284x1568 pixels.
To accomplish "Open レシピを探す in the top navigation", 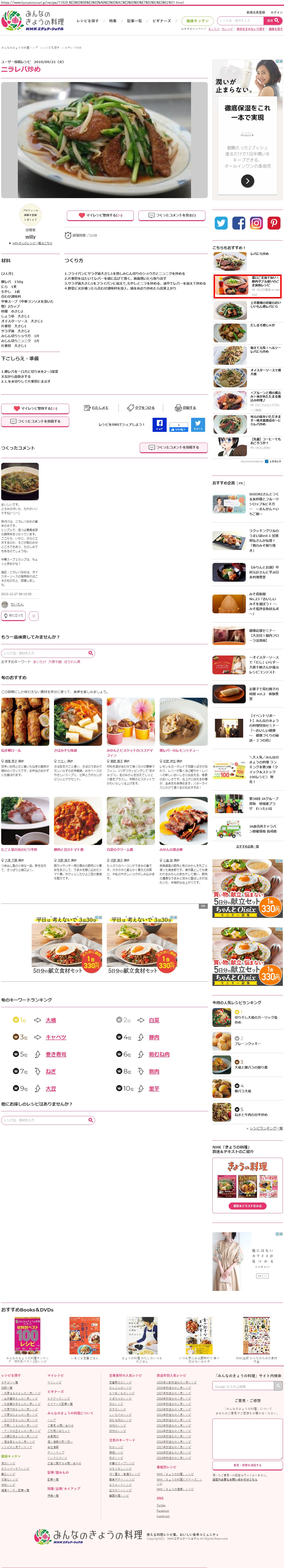I will tap(87, 21).
